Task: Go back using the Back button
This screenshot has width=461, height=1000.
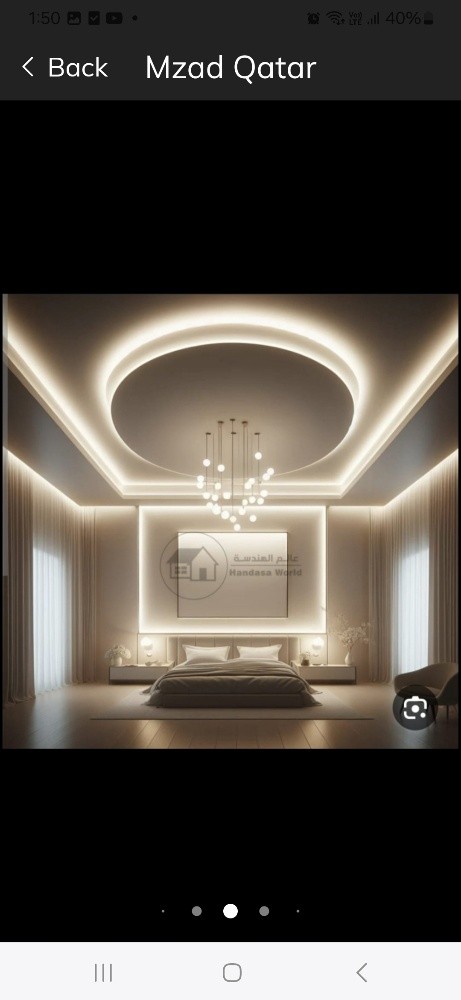Action: [x=64, y=68]
